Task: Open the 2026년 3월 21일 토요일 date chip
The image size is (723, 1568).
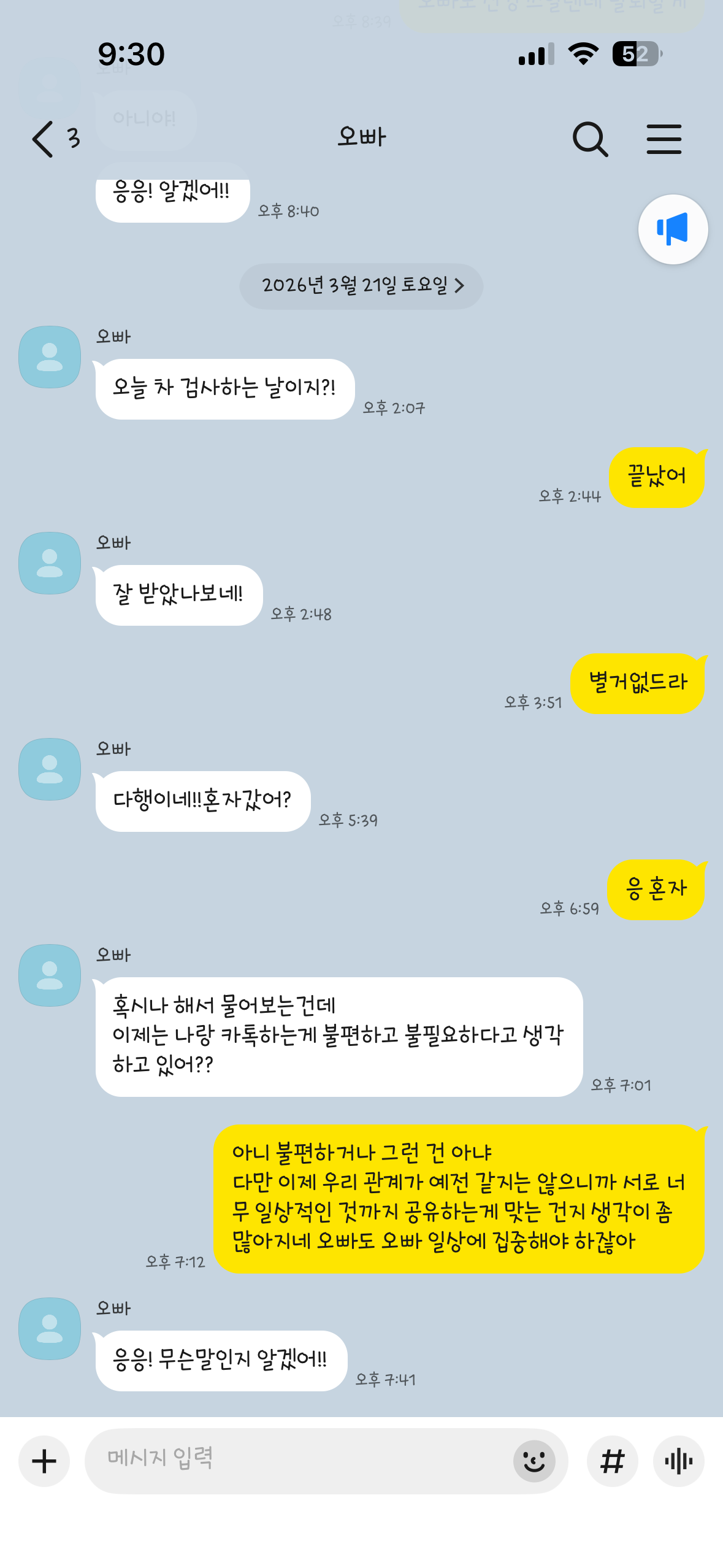Action: tap(361, 286)
